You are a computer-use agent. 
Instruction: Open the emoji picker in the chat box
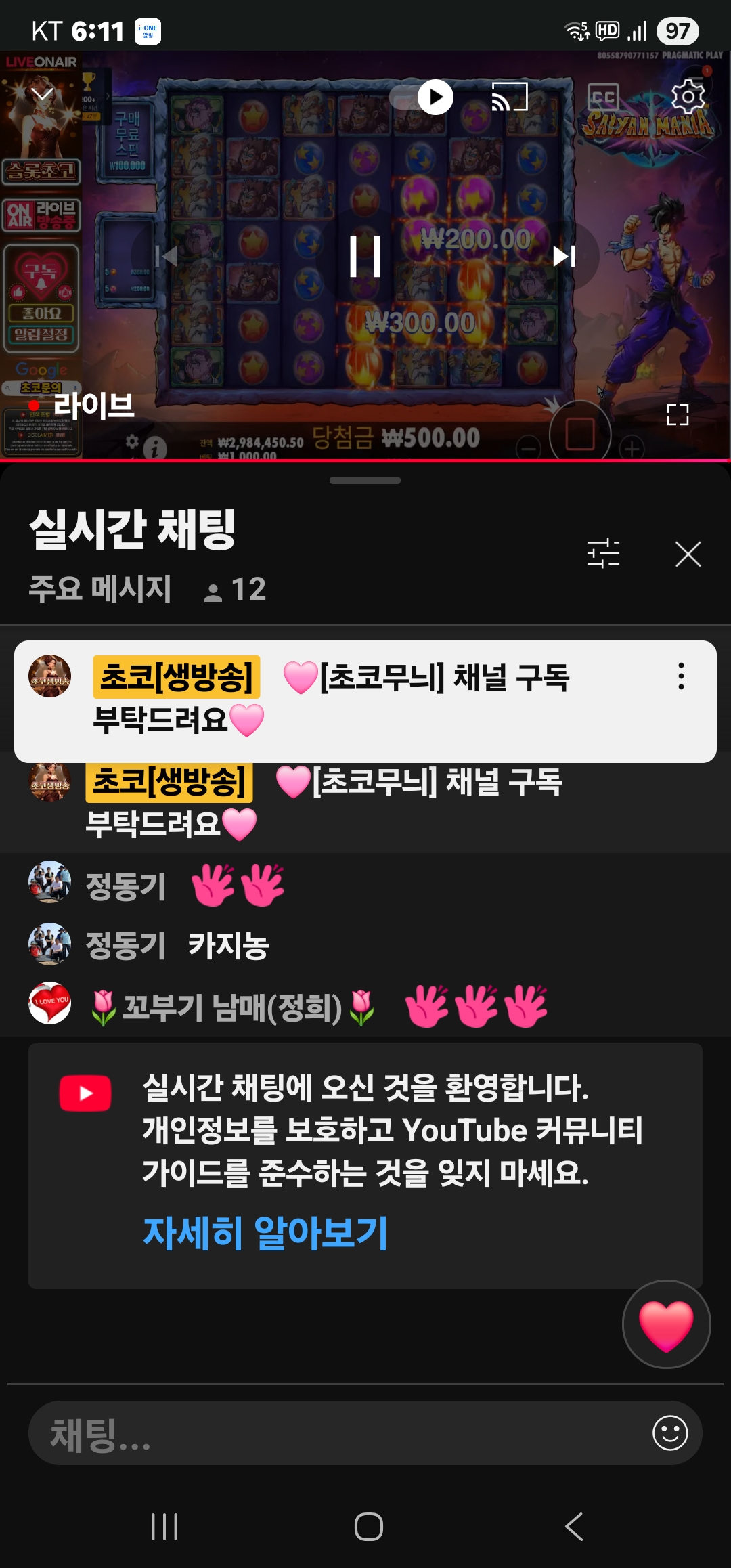pos(669,1433)
